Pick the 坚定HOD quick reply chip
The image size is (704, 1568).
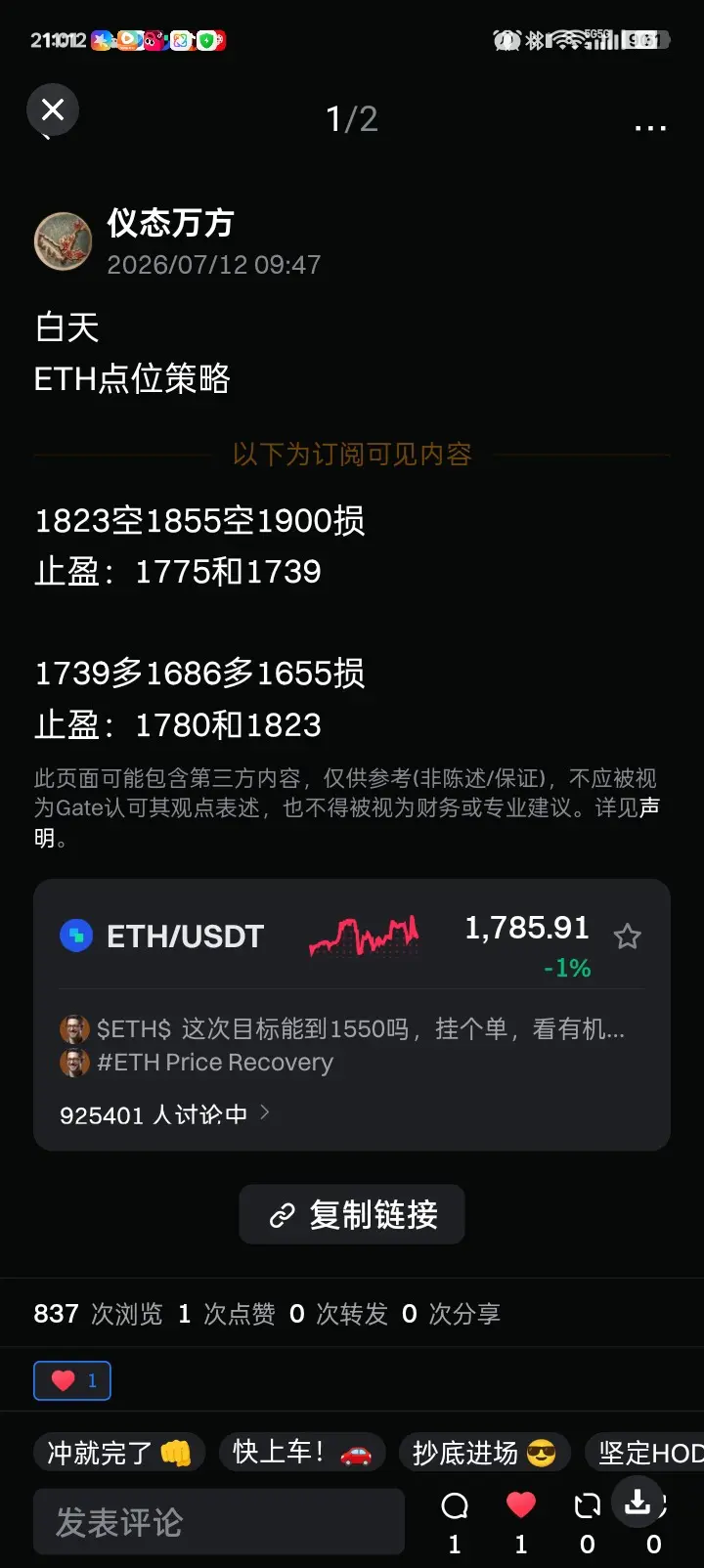645,1453
